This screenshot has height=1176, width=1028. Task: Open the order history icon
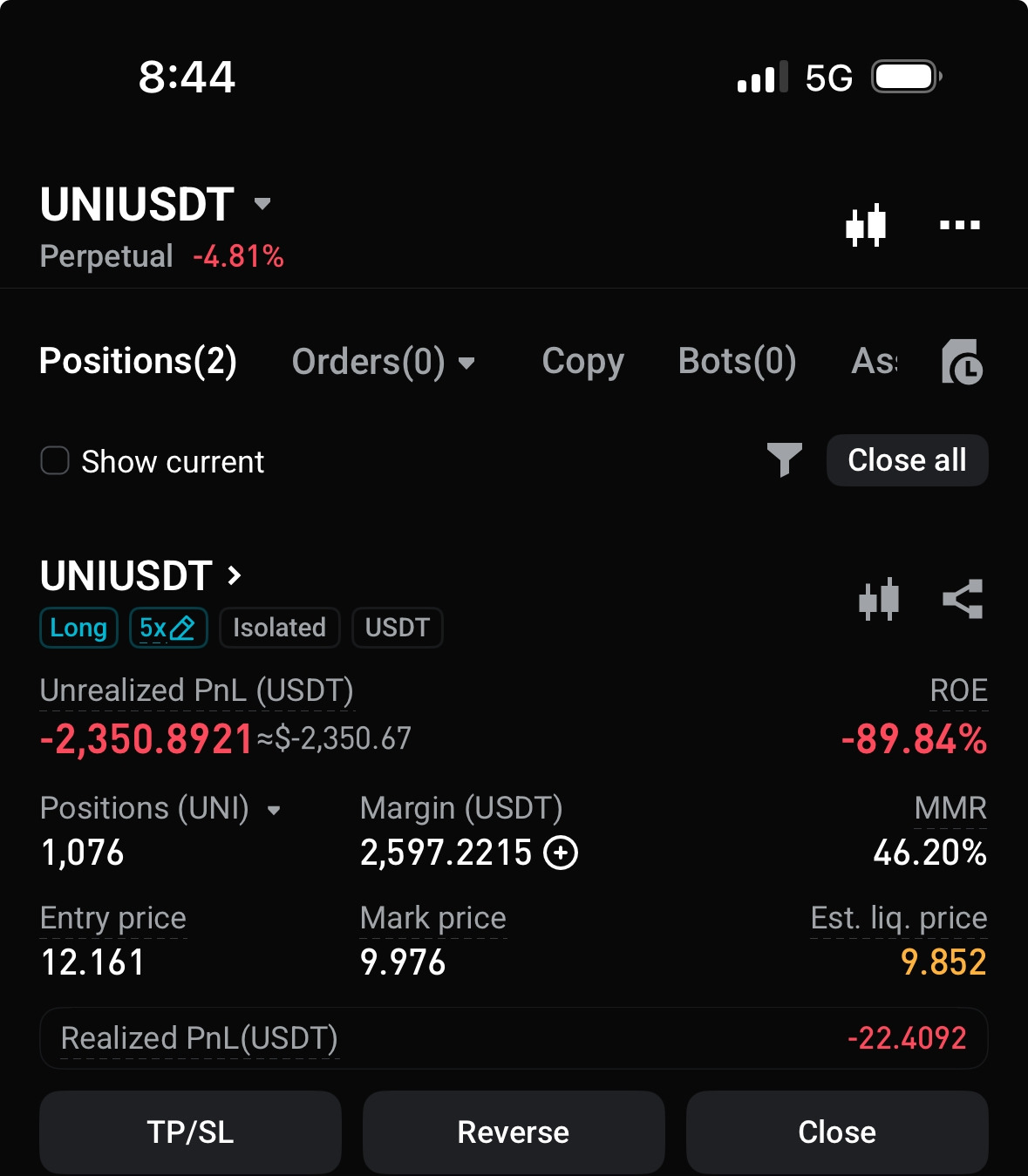click(x=962, y=363)
